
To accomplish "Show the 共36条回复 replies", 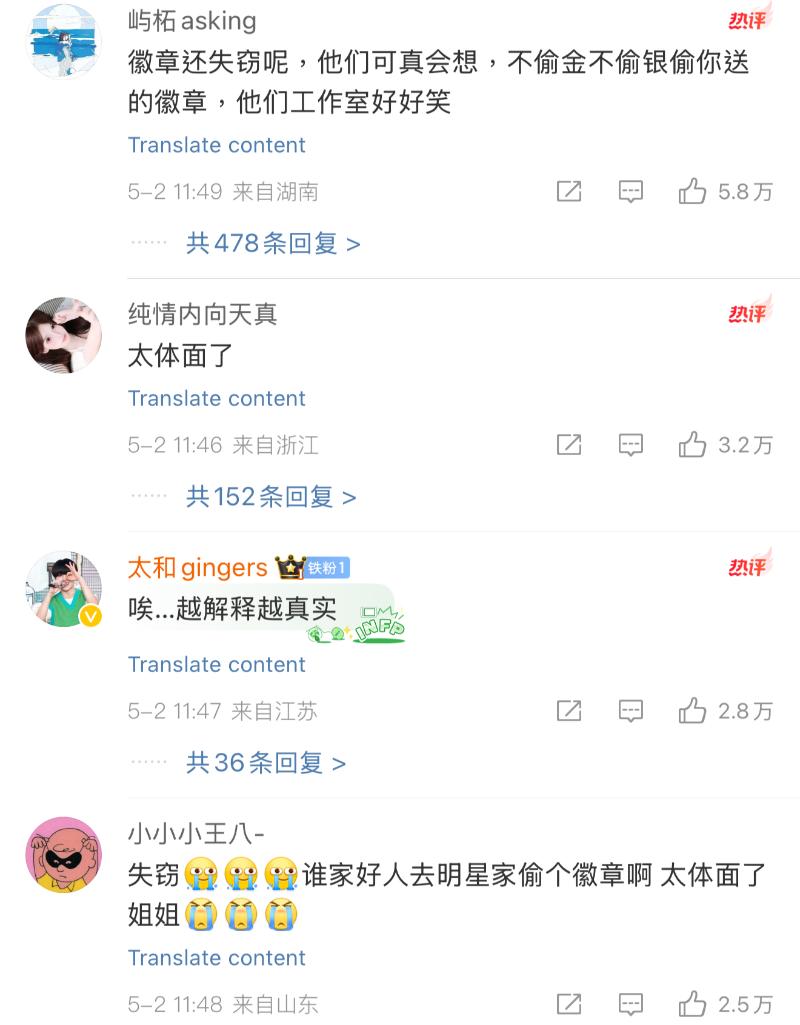I will pyautogui.click(x=265, y=763).
